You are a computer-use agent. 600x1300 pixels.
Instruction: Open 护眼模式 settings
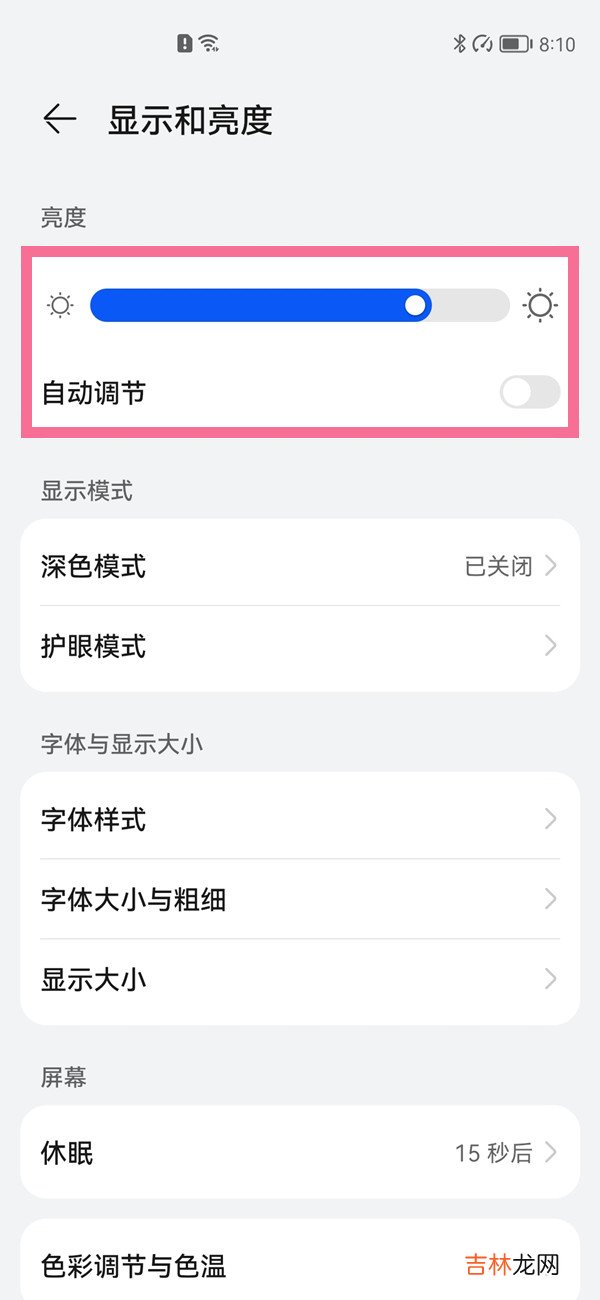[x=300, y=647]
